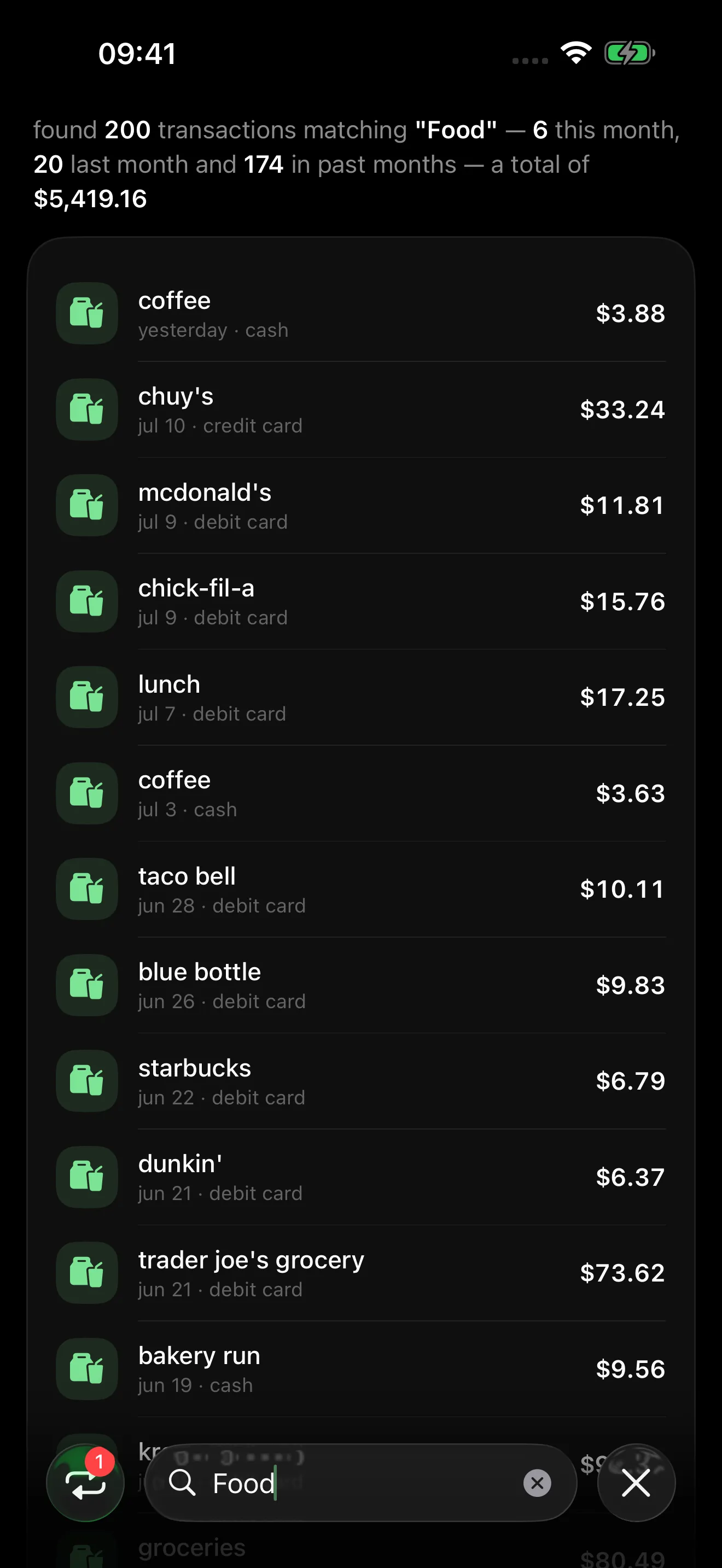
Task: Open the recurring transactions button with badge
Action: pos(85,1482)
